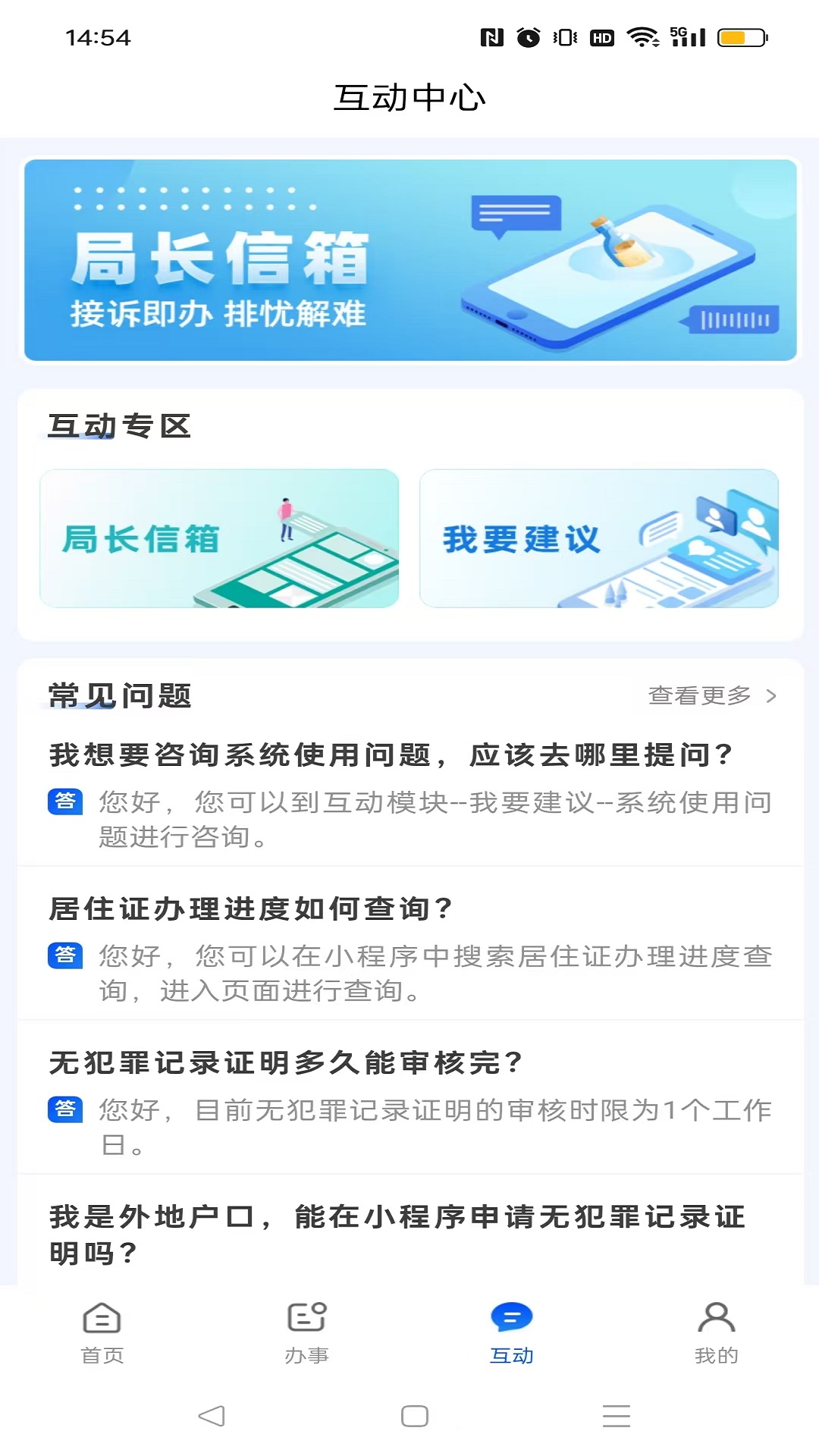Open the 局长信箱 card in 互动专区
This screenshot has height=1456, width=819.
[x=219, y=538]
